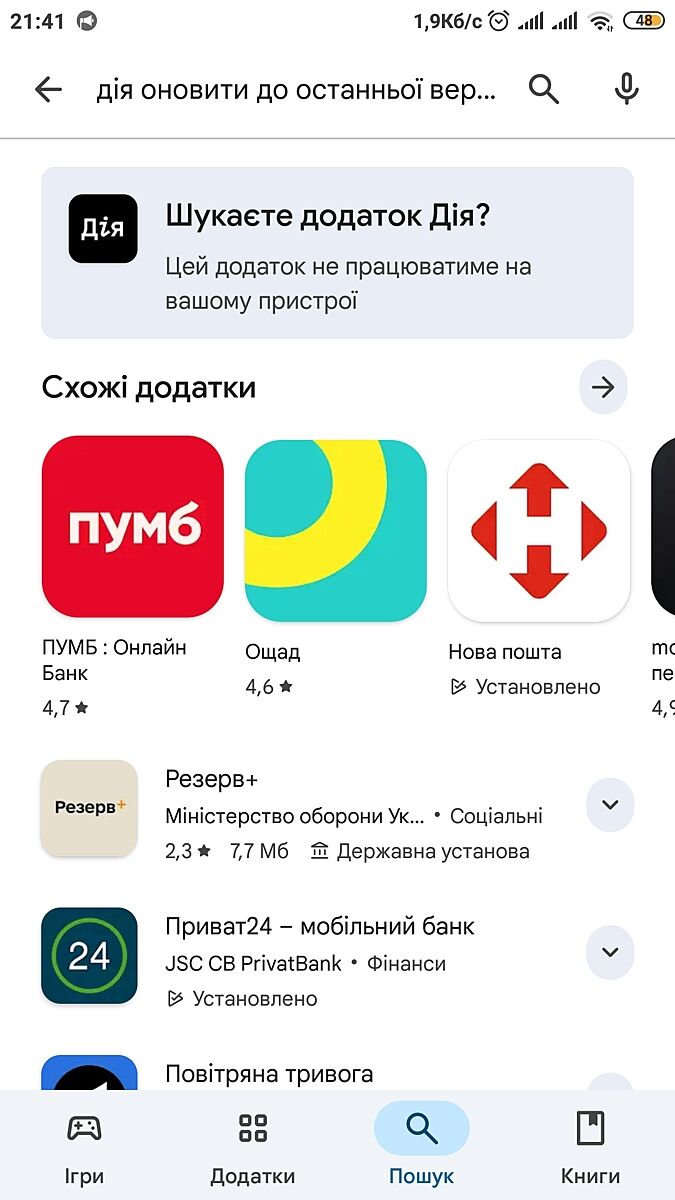Expand the Приват24 chevron
Viewport: 675px width, 1200px height.
click(x=610, y=952)
